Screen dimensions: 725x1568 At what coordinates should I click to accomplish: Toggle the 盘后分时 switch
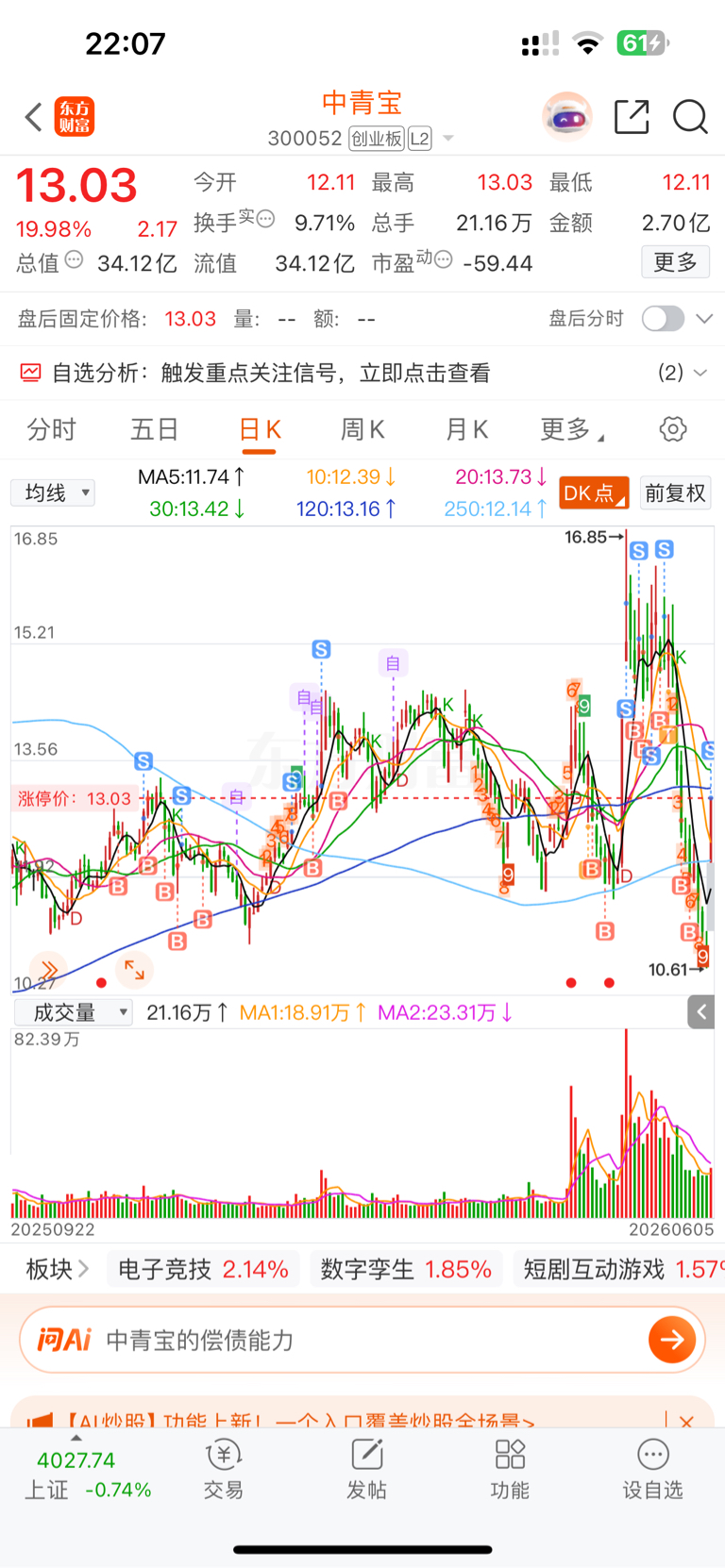663,319
